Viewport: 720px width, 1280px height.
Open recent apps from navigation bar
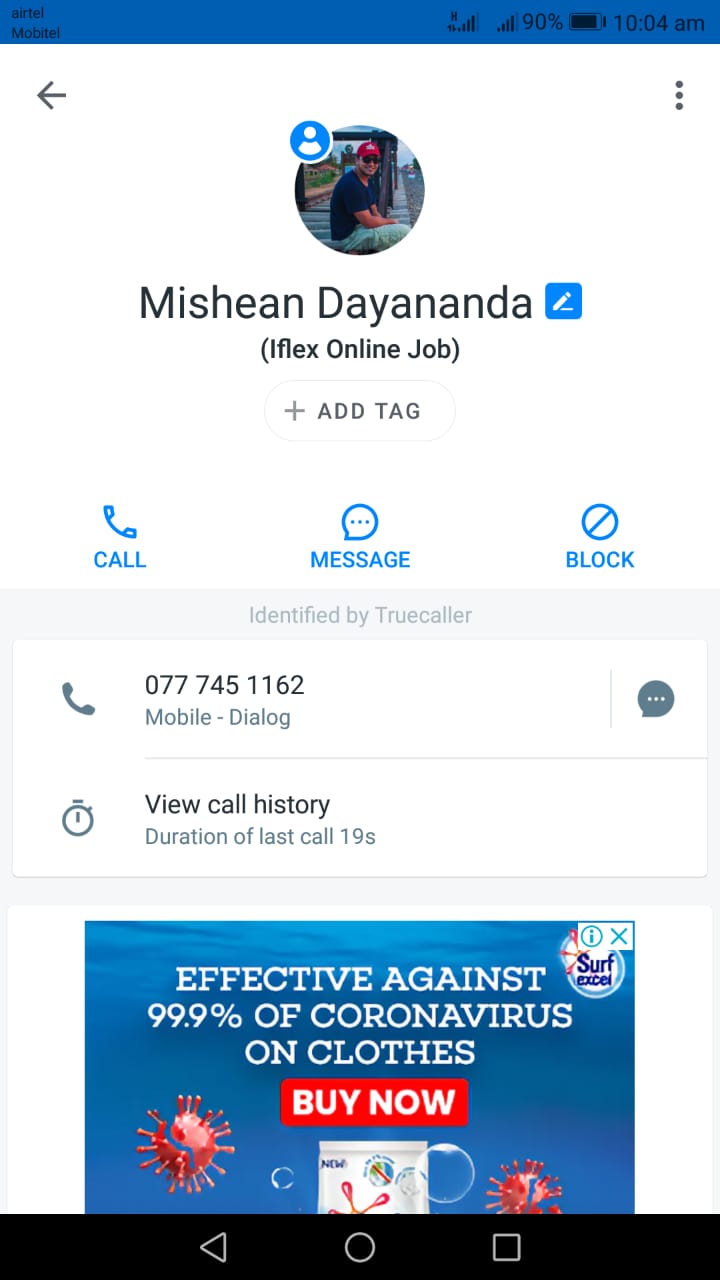coord(507,1247)
